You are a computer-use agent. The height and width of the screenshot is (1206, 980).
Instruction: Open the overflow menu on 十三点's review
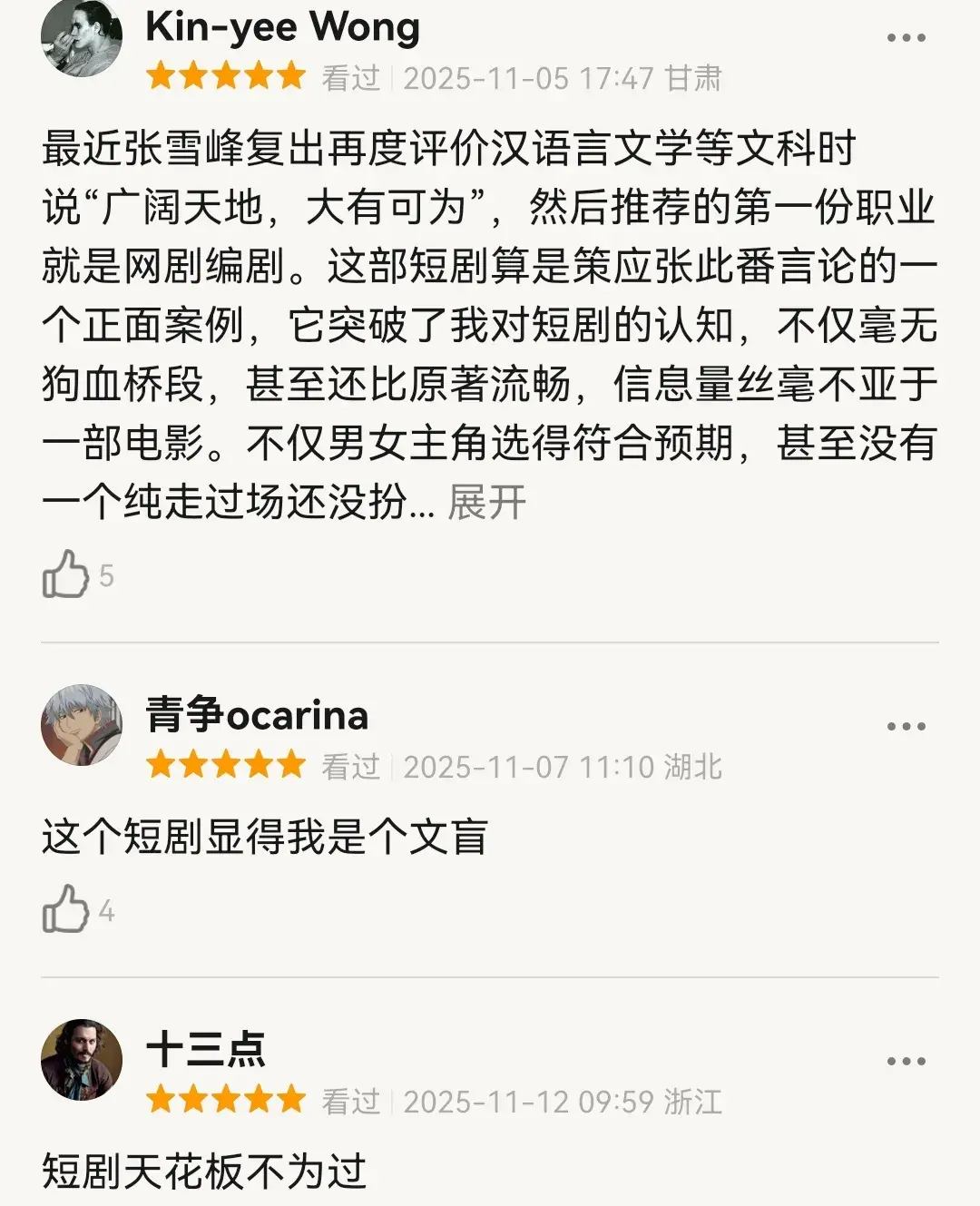click(905, 1061)
